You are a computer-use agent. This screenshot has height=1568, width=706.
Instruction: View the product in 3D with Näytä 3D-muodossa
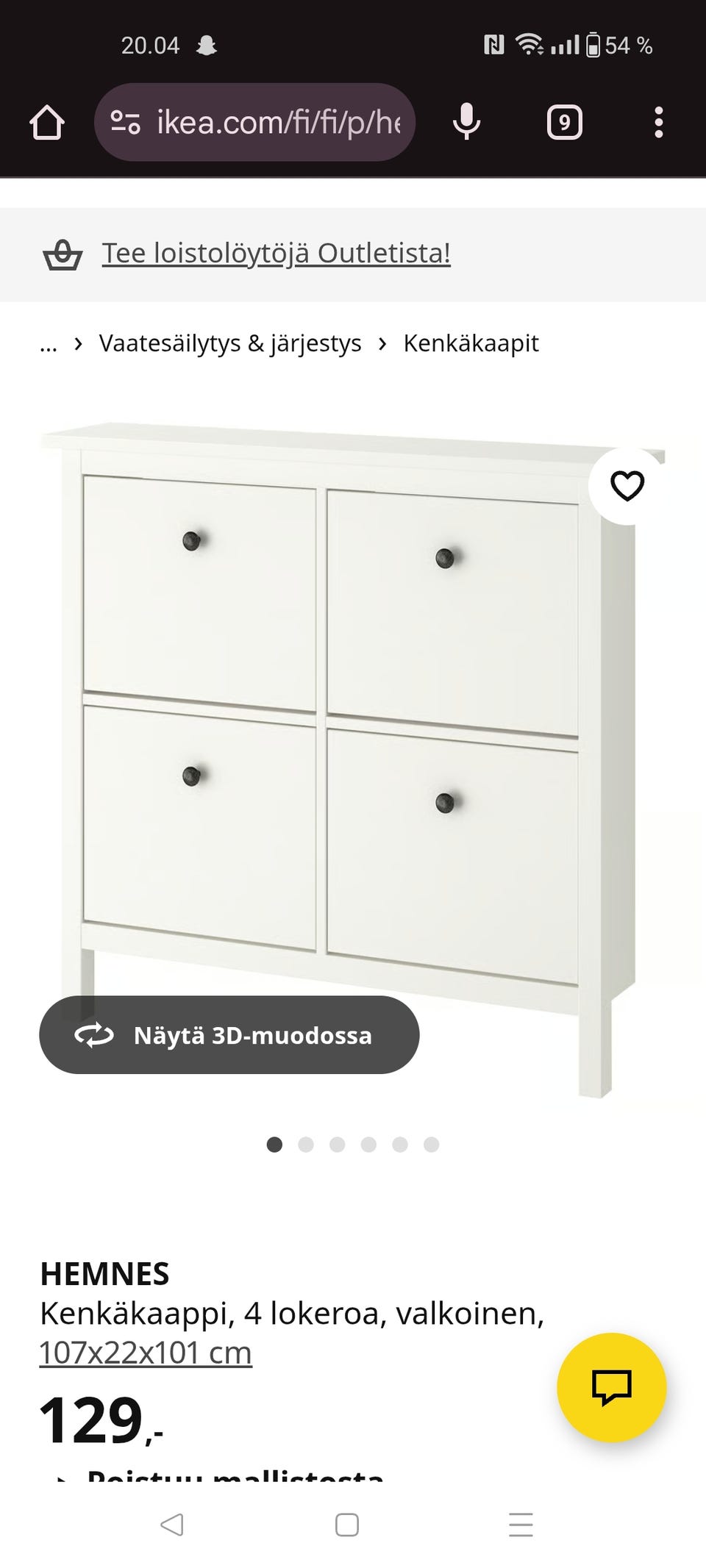click(229, 1035)
